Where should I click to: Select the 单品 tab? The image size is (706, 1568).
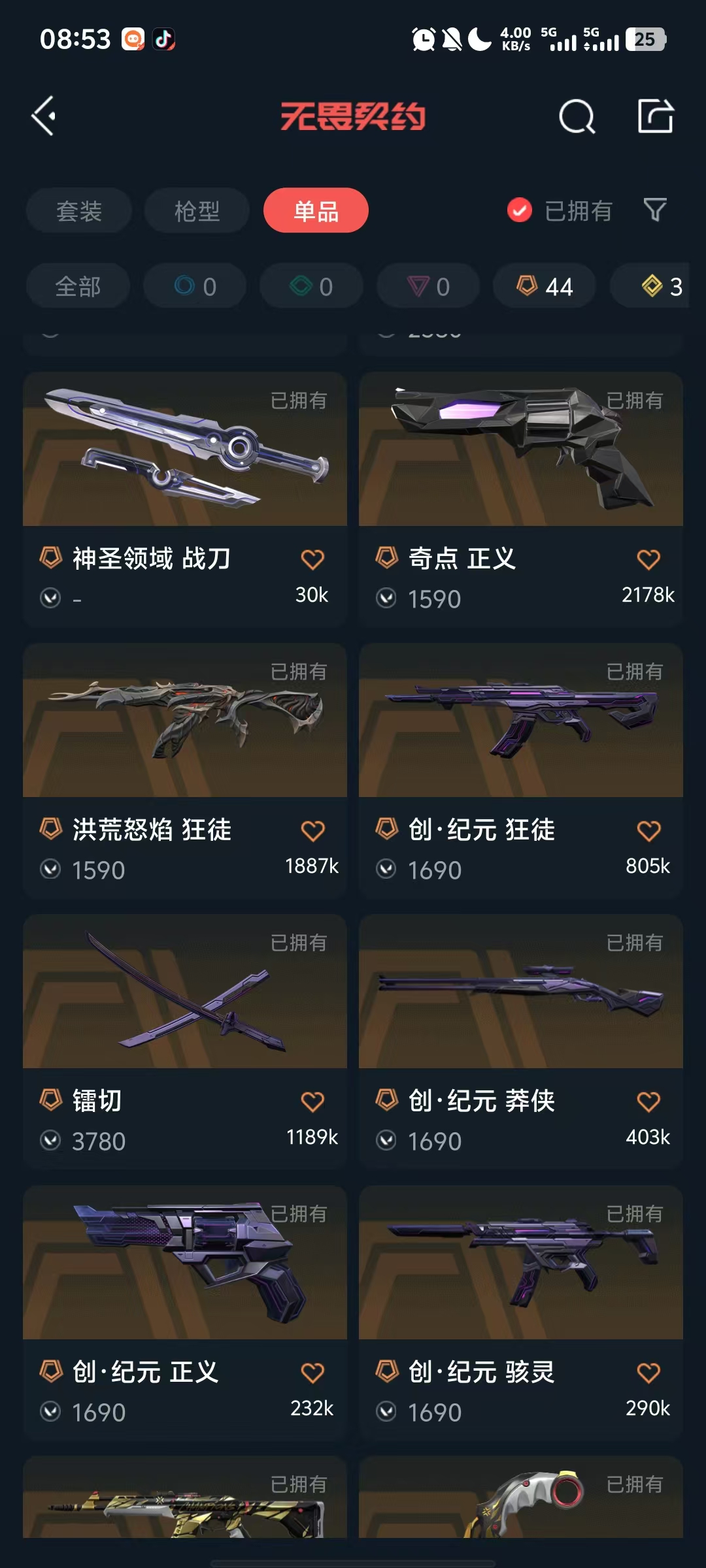click(x=316, y=210)
